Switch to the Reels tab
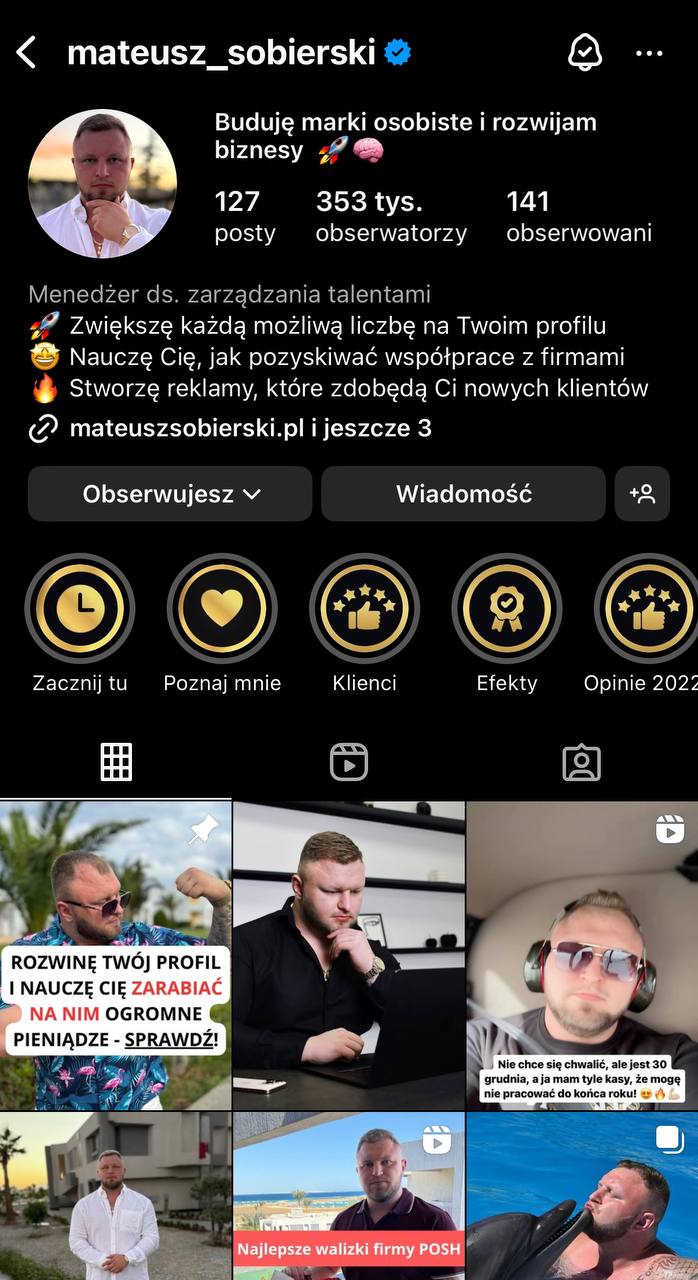This screenshot has height=1280, width=698. click(349, 763)
